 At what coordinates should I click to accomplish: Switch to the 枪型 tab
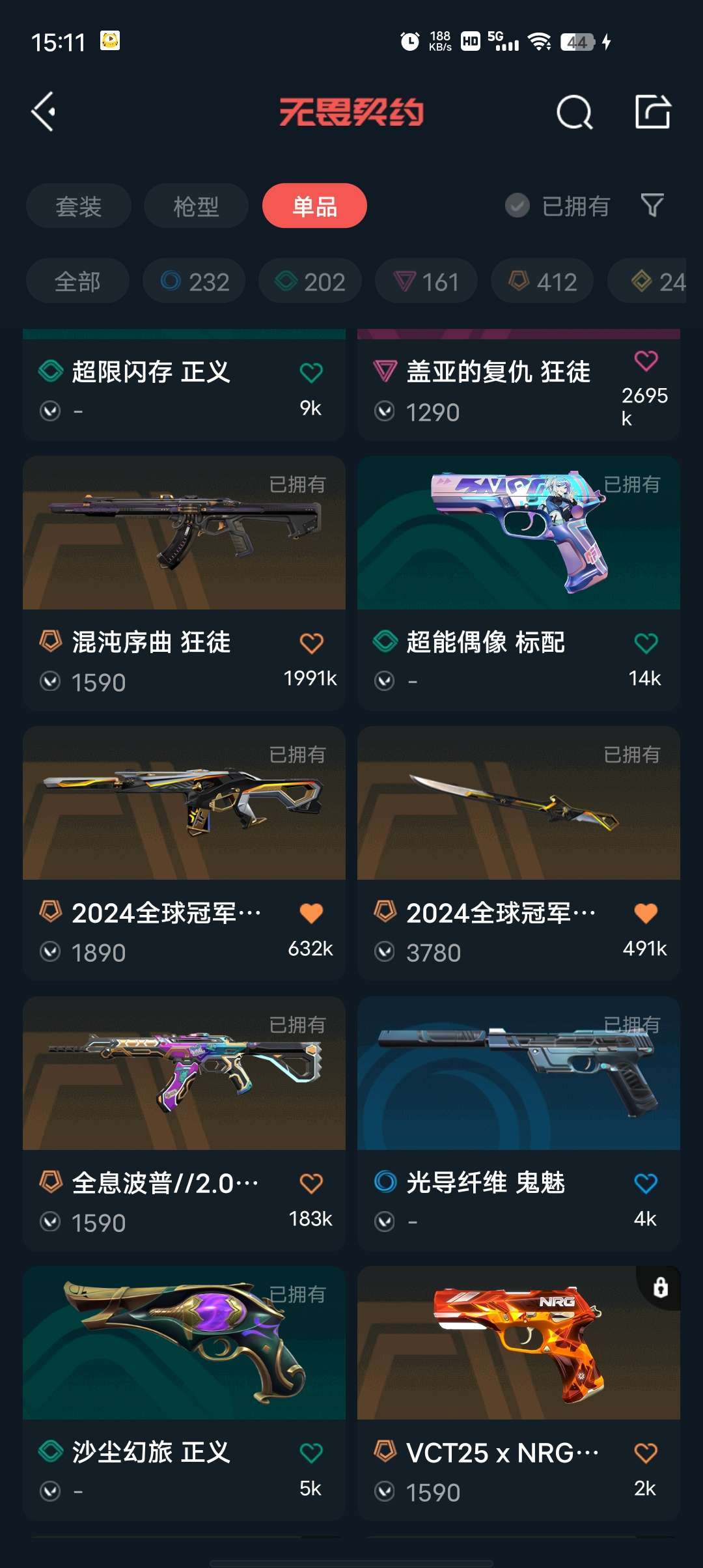click(x=196, y=206)
